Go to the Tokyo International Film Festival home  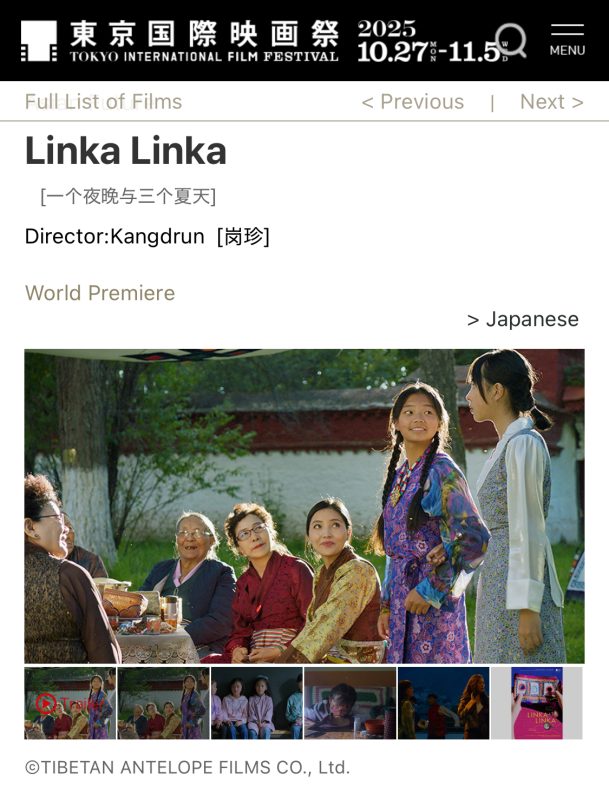180,41
